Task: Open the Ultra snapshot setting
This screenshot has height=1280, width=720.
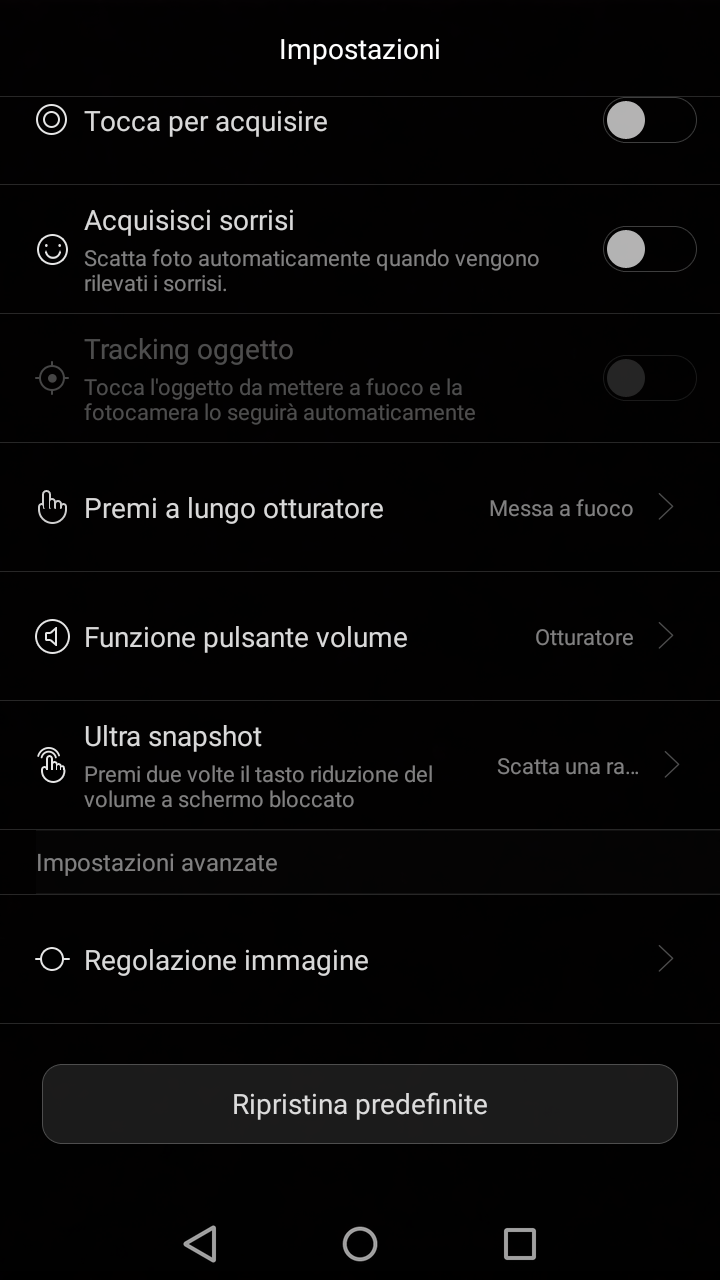Action: [360, 766]
